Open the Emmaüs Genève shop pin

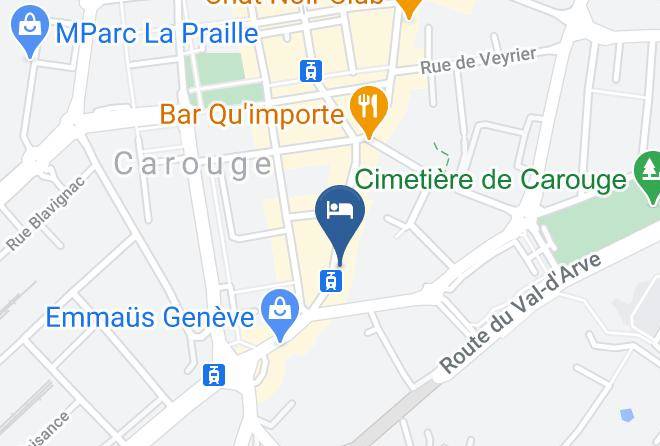[280, 313]
